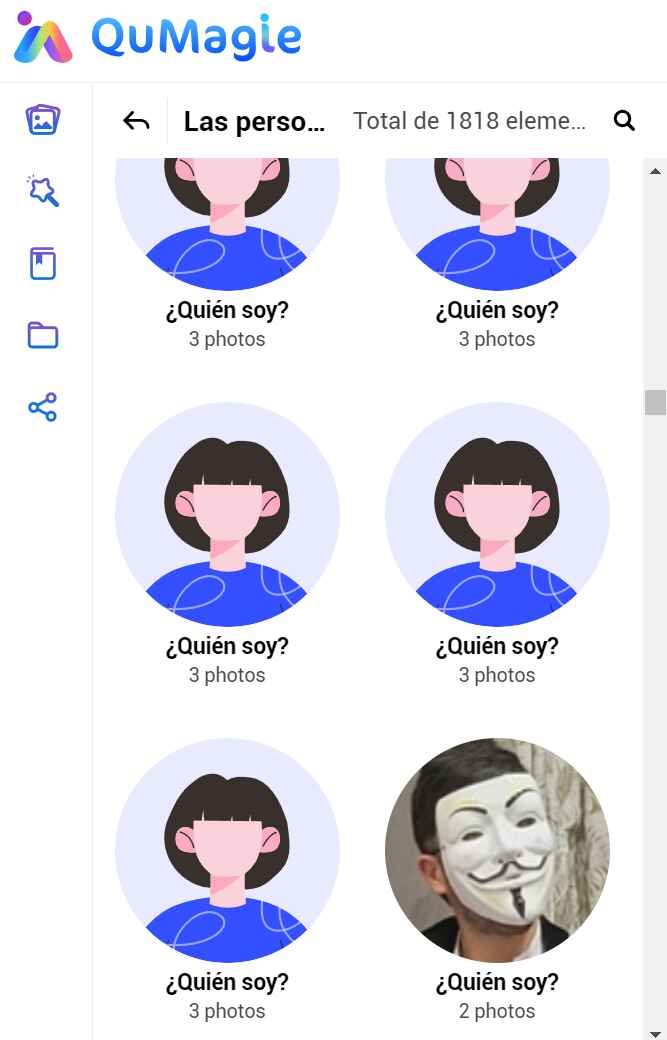Open the masked person album with 2 photos

coord(497,850)
